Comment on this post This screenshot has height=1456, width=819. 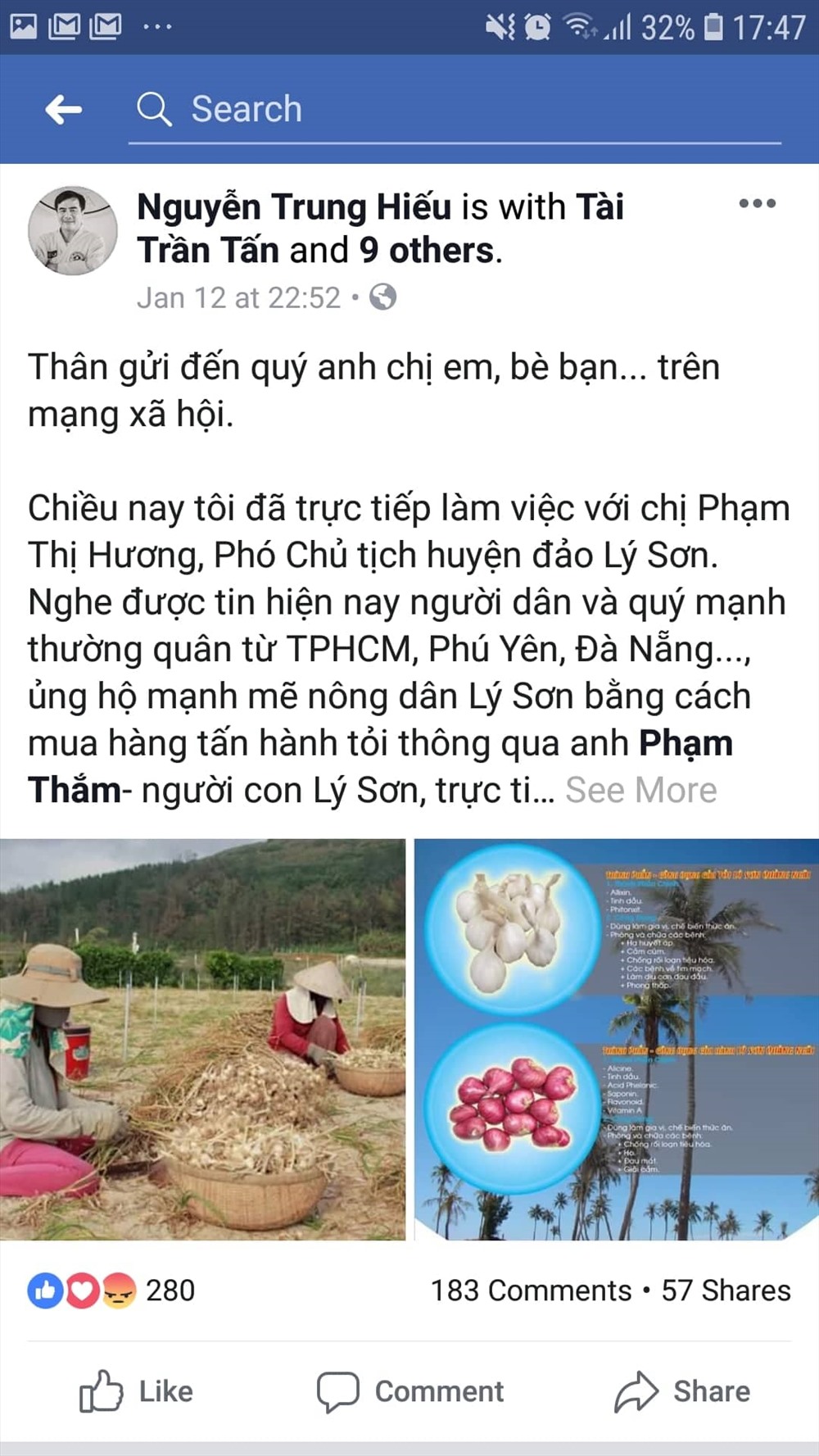coord(410,1391)
